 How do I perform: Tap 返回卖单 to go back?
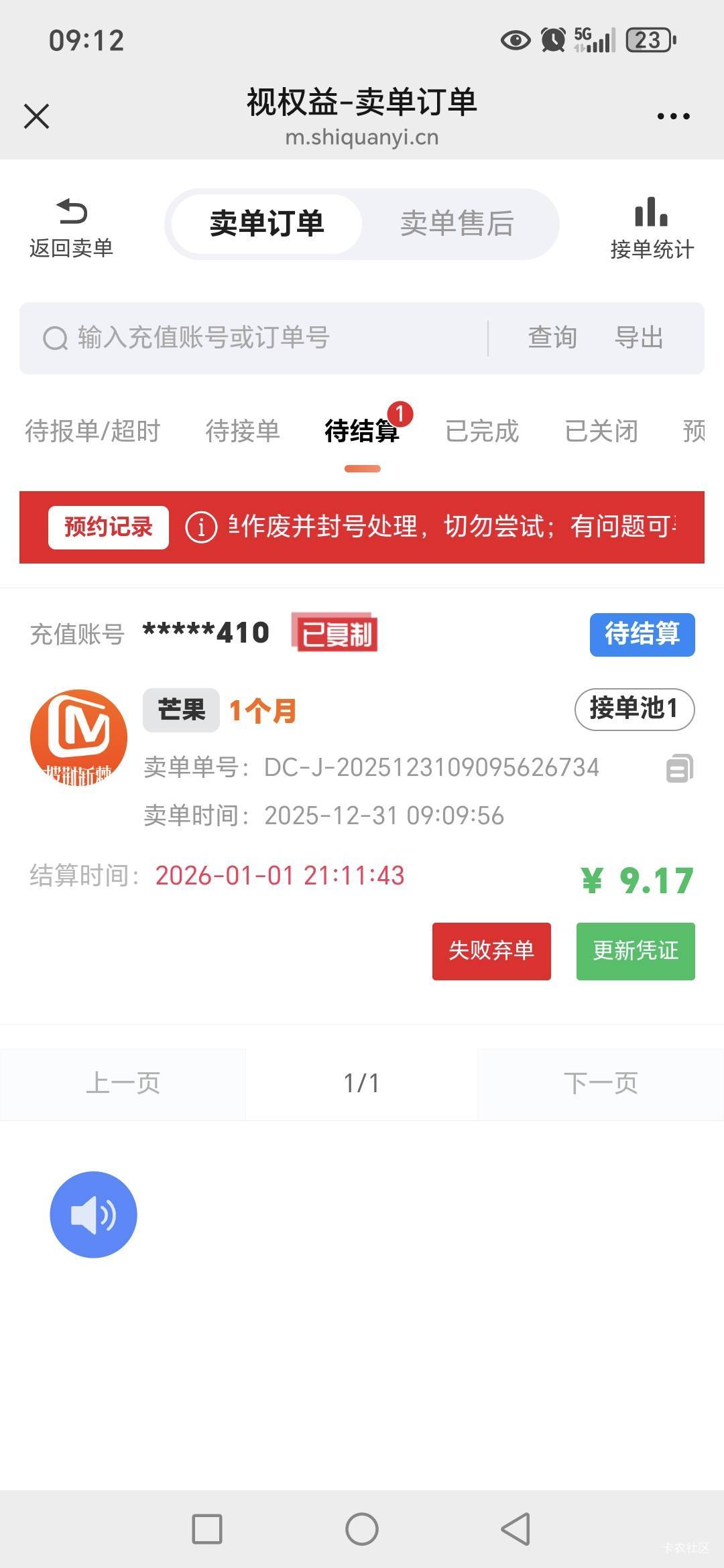[x=71, y=228]
